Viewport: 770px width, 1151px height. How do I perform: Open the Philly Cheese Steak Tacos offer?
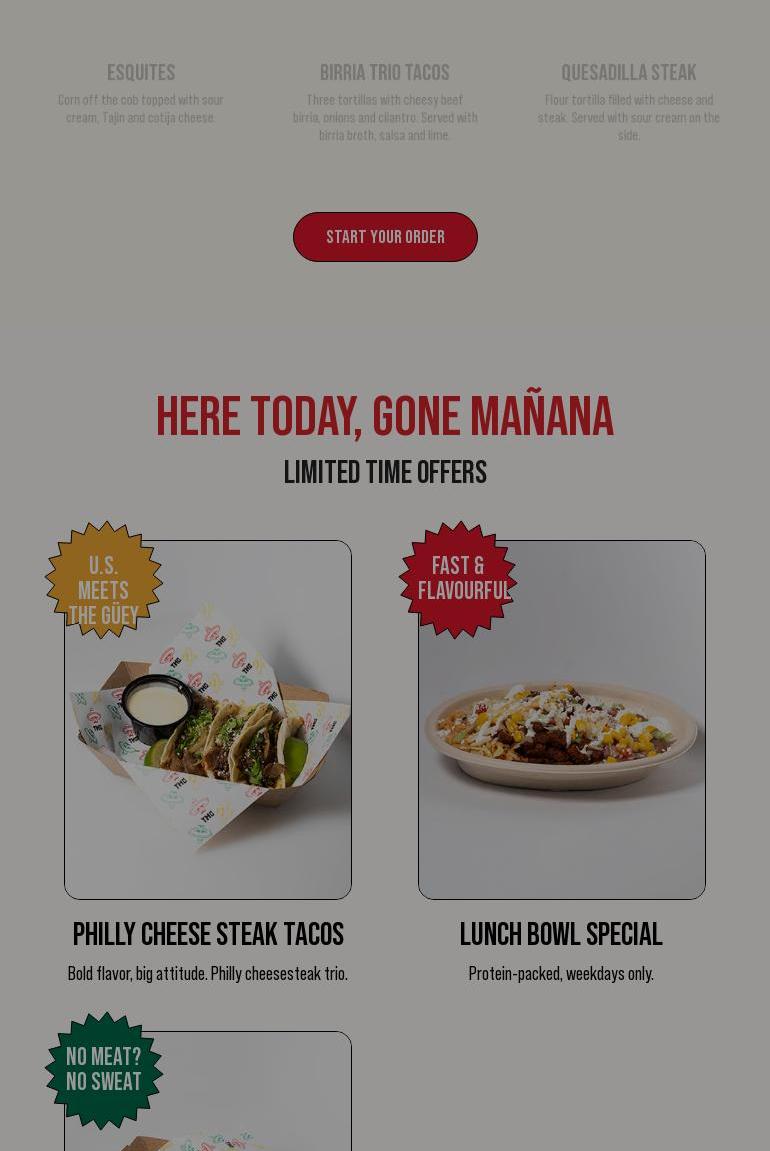[x=208, y=720]
